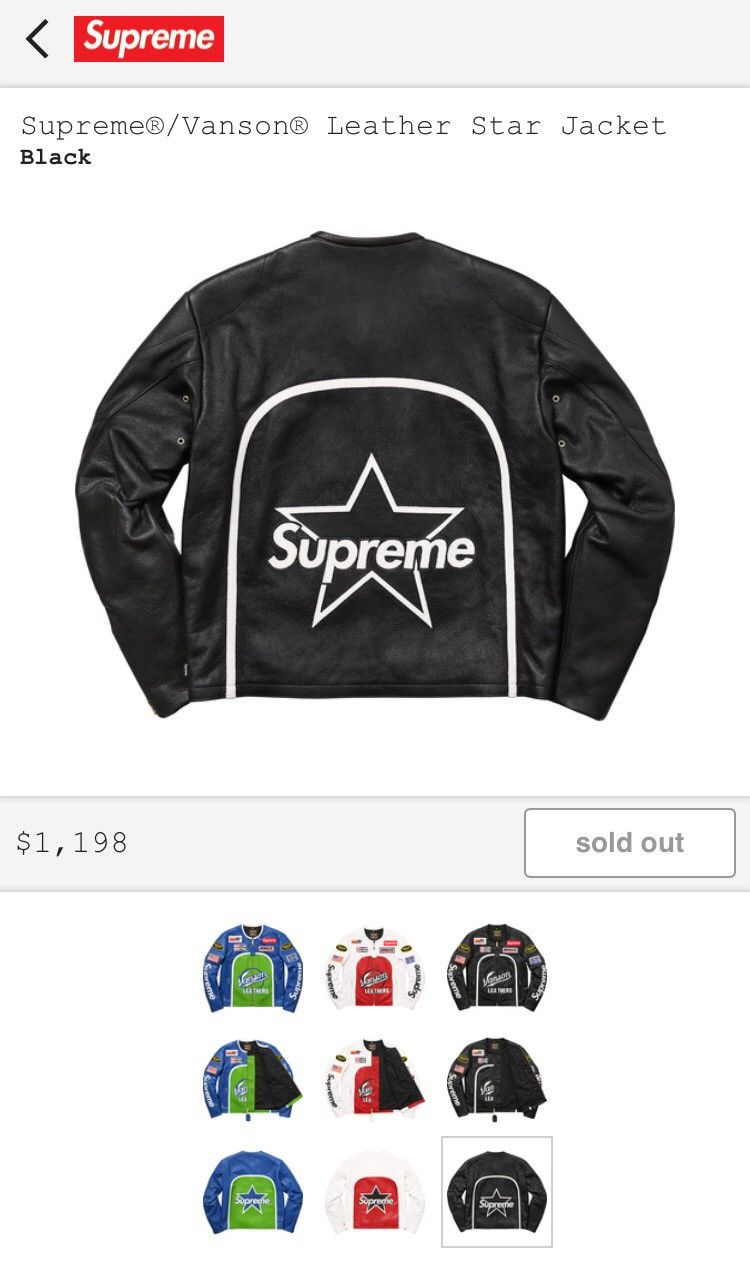
Task: Go back with the arrow icon
Action: coord(37,39)
